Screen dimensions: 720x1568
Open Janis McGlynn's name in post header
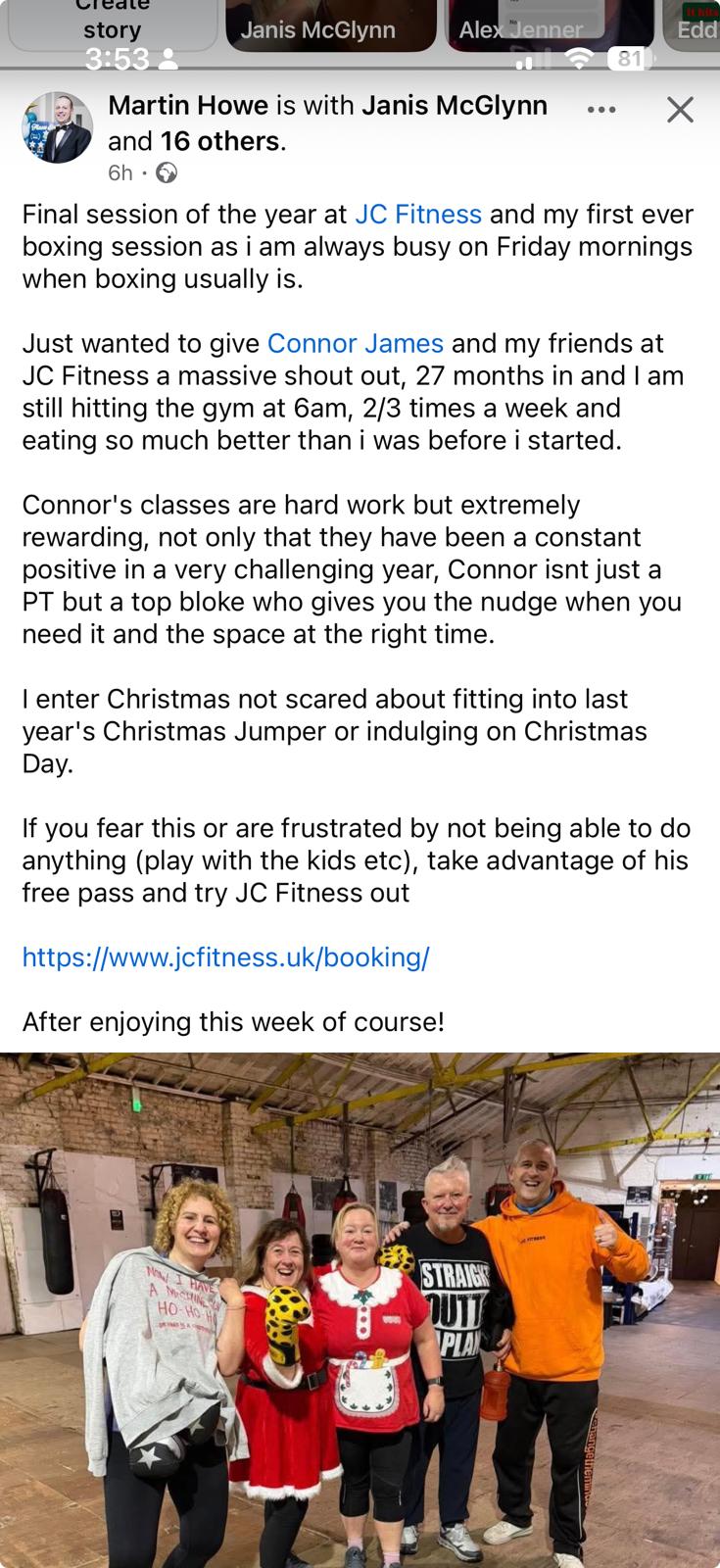point(455,105)
